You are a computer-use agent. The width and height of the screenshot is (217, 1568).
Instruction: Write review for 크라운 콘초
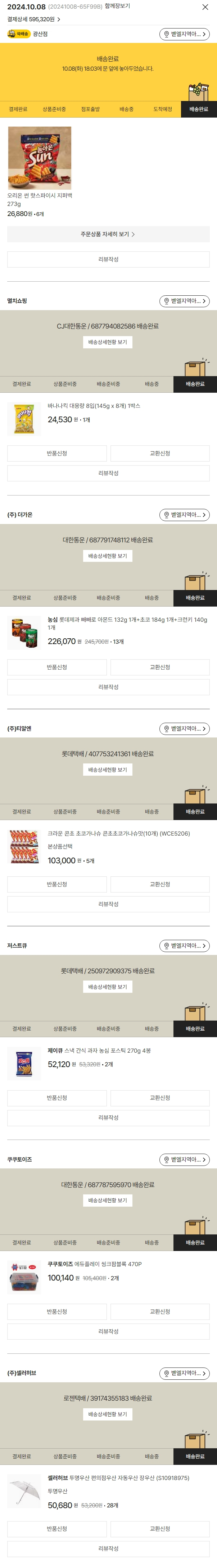(x=108, y=904)
